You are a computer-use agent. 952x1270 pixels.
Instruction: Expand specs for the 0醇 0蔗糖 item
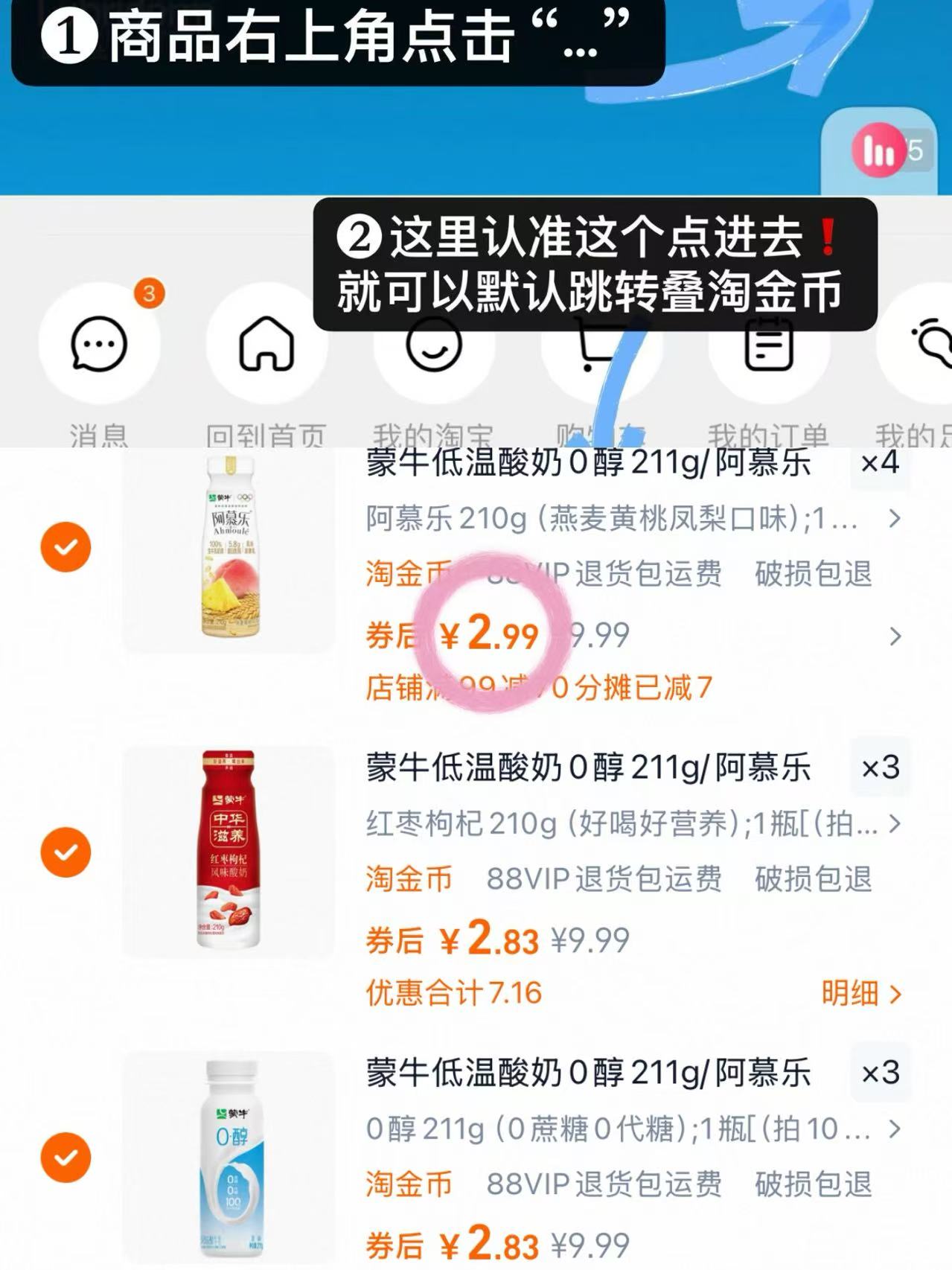click(896, 1129)
